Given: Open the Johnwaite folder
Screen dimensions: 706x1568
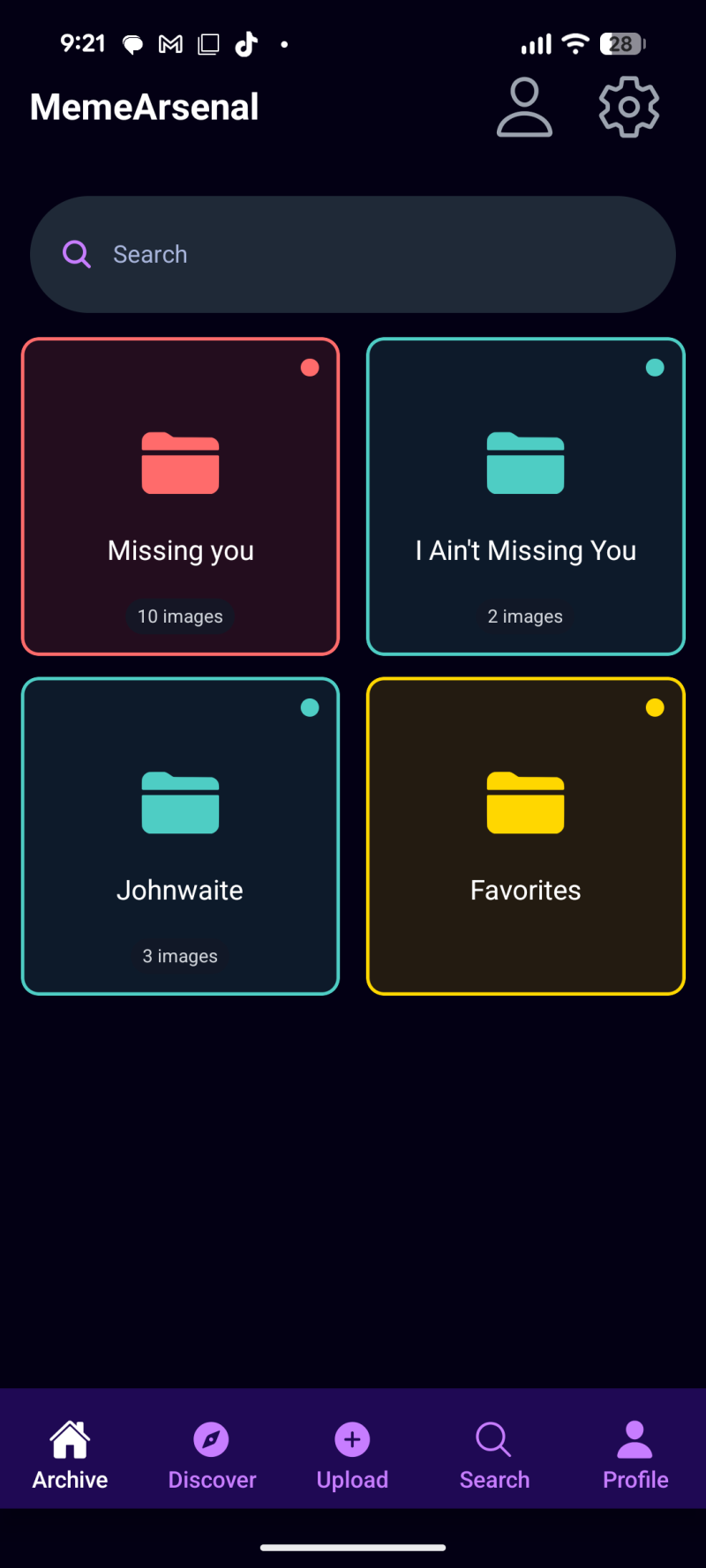Looking at the screenshot, I should [x=181, y=836].
